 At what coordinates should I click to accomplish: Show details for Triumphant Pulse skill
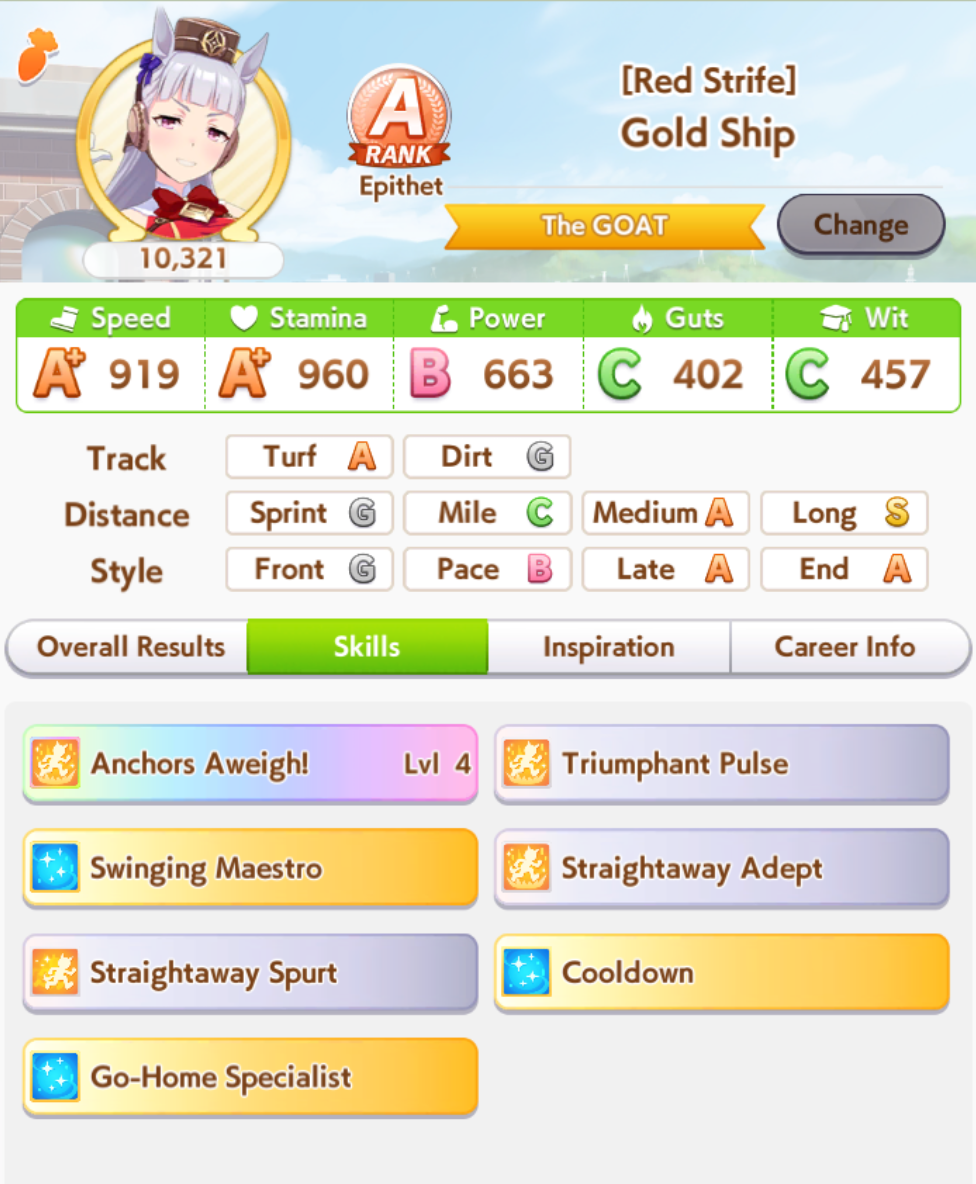(722, 764)
